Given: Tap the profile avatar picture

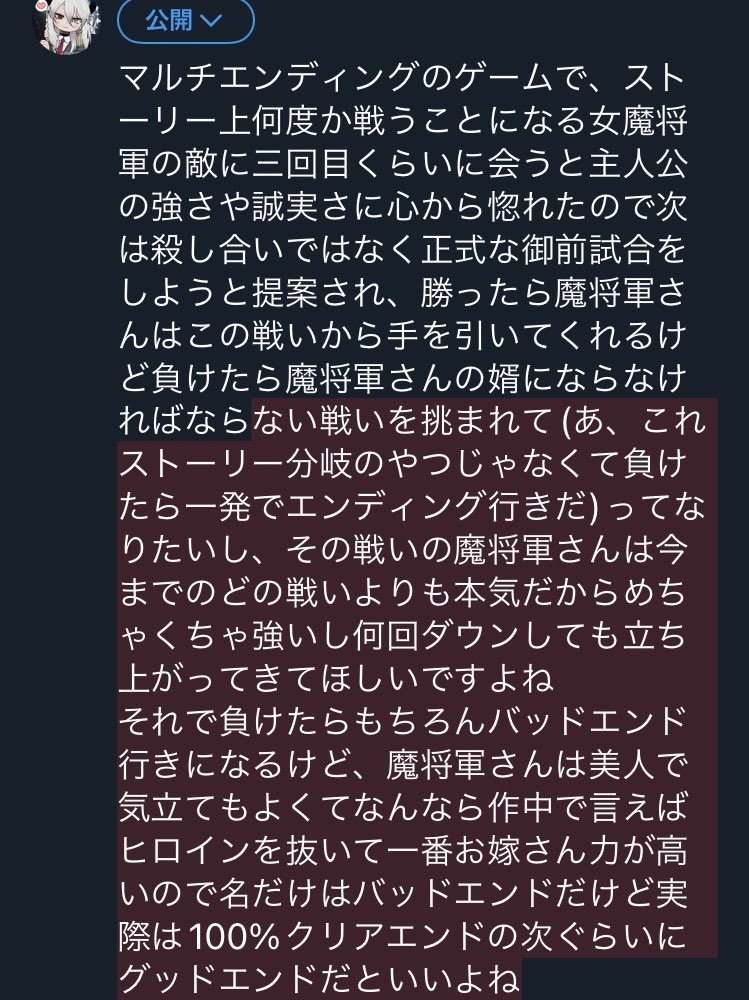Looking at the screenshot, I should (66, 25).
